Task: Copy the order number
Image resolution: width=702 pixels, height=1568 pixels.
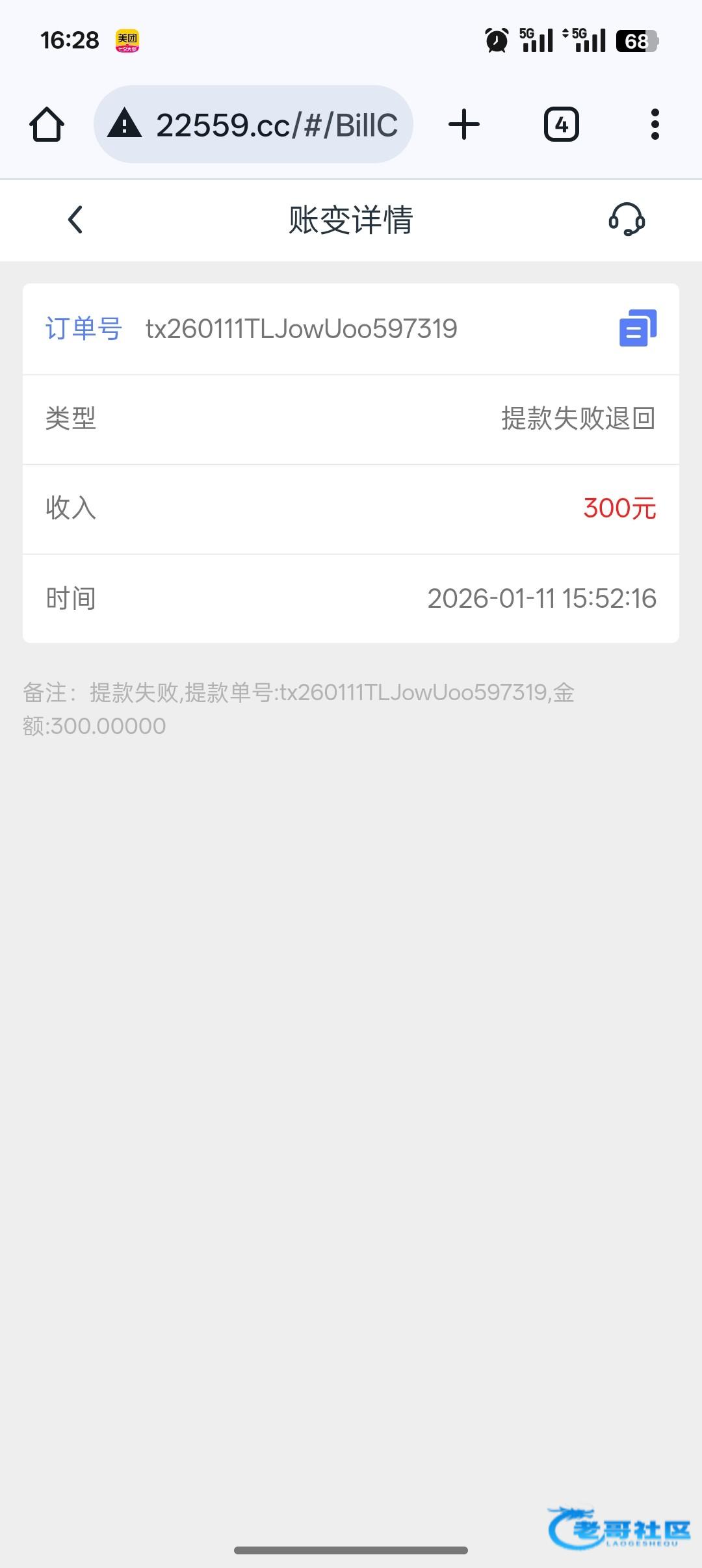Action: [638, 328]
